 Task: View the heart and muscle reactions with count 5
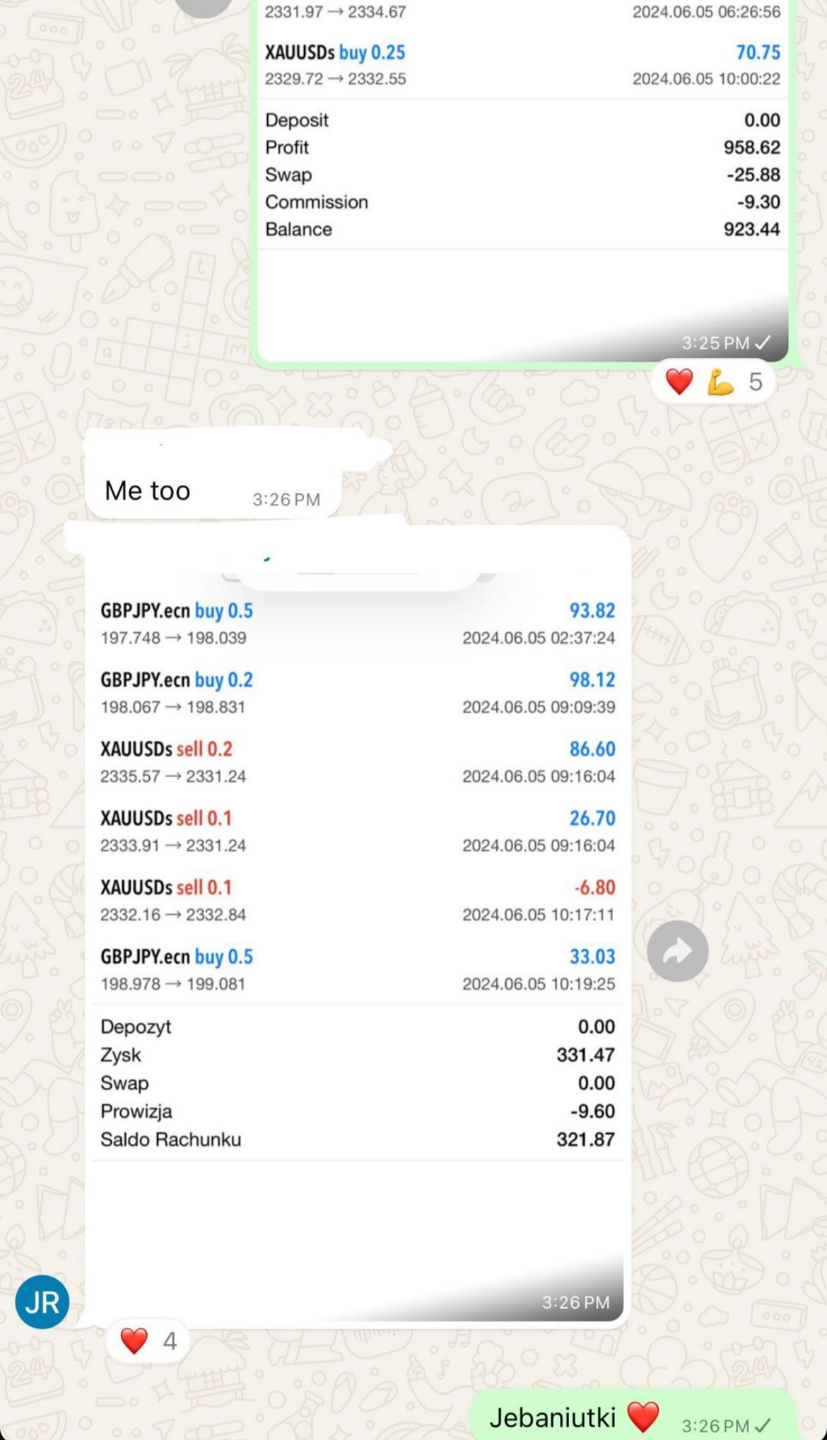[713, 382]
